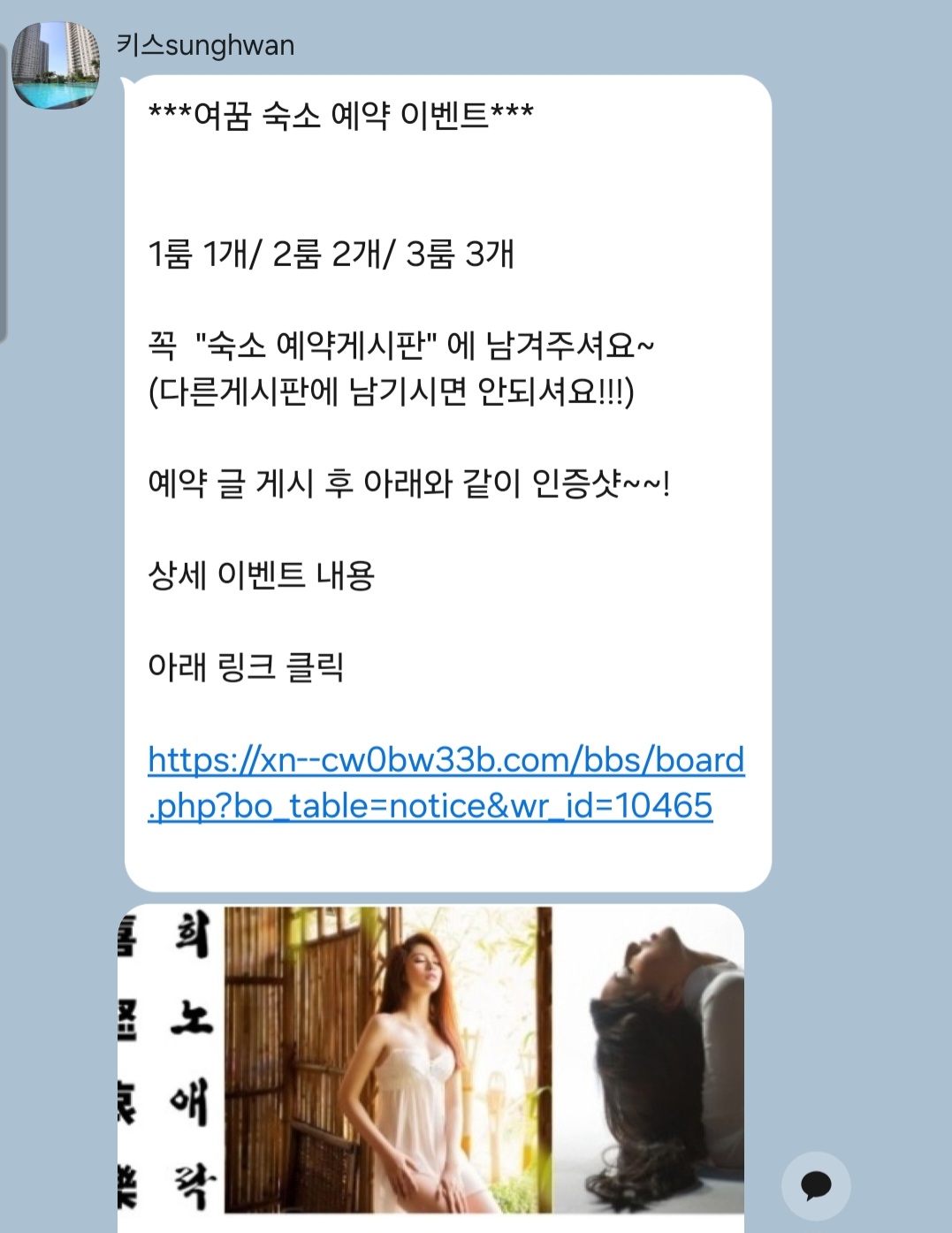This screenshot has height=1233, width=952.
Task: Open 키스sunghwan's profile picture
Action: [x=55, y=66]
